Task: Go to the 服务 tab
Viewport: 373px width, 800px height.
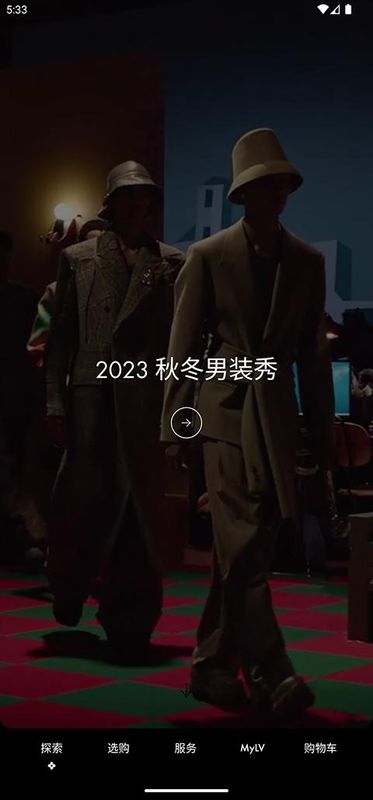Action: (x=185, y=748)
